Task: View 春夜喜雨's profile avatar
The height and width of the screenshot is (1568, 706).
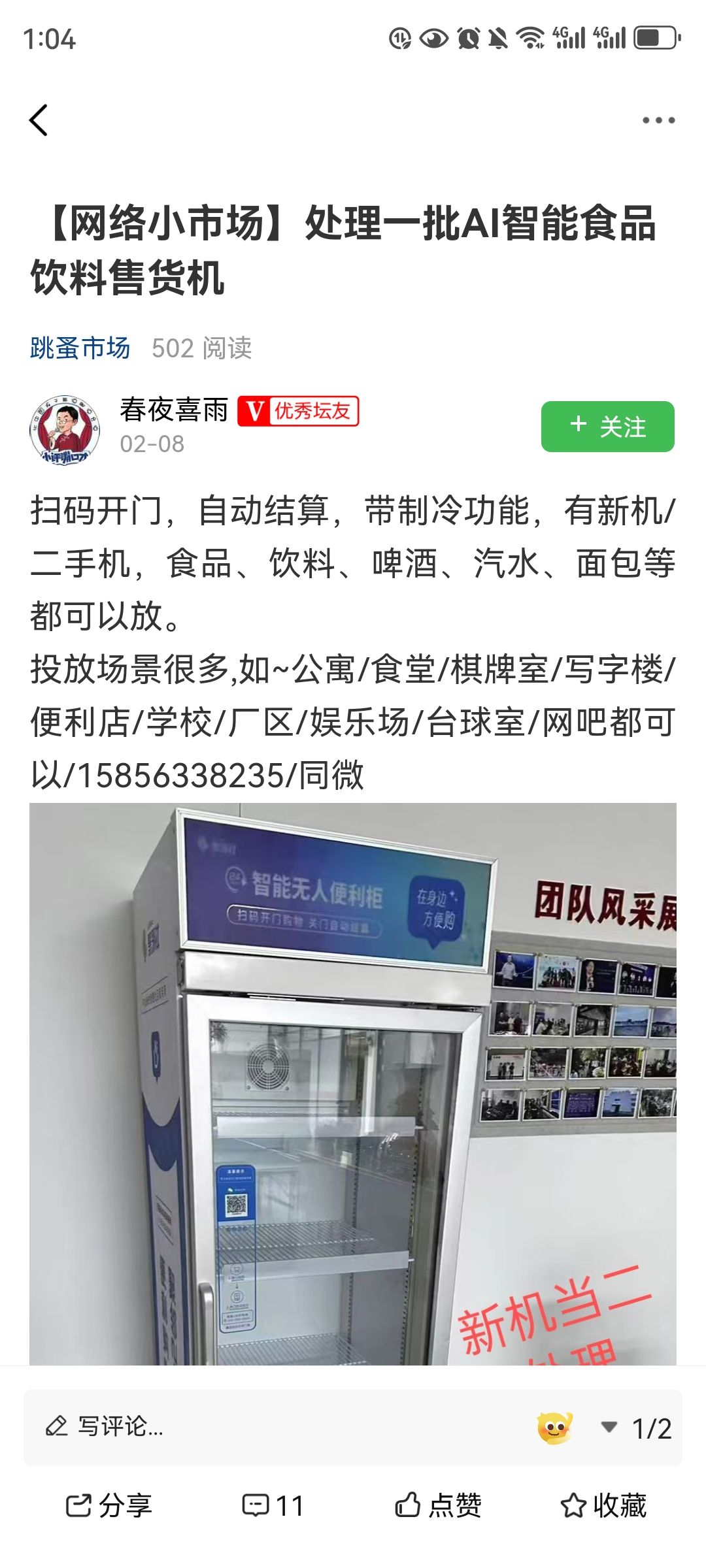Action: tap(65, 429)
